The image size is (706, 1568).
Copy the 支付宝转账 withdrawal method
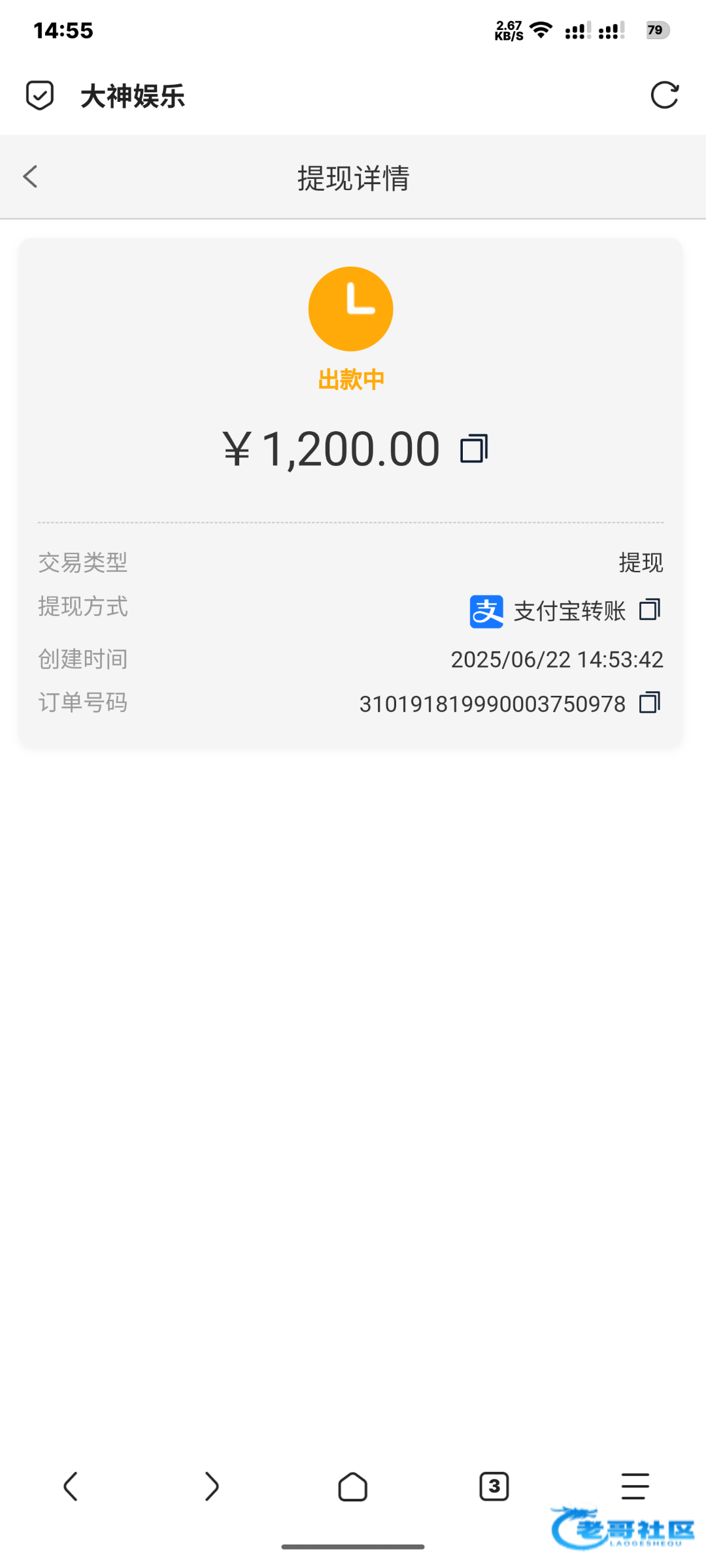[650, 610]
